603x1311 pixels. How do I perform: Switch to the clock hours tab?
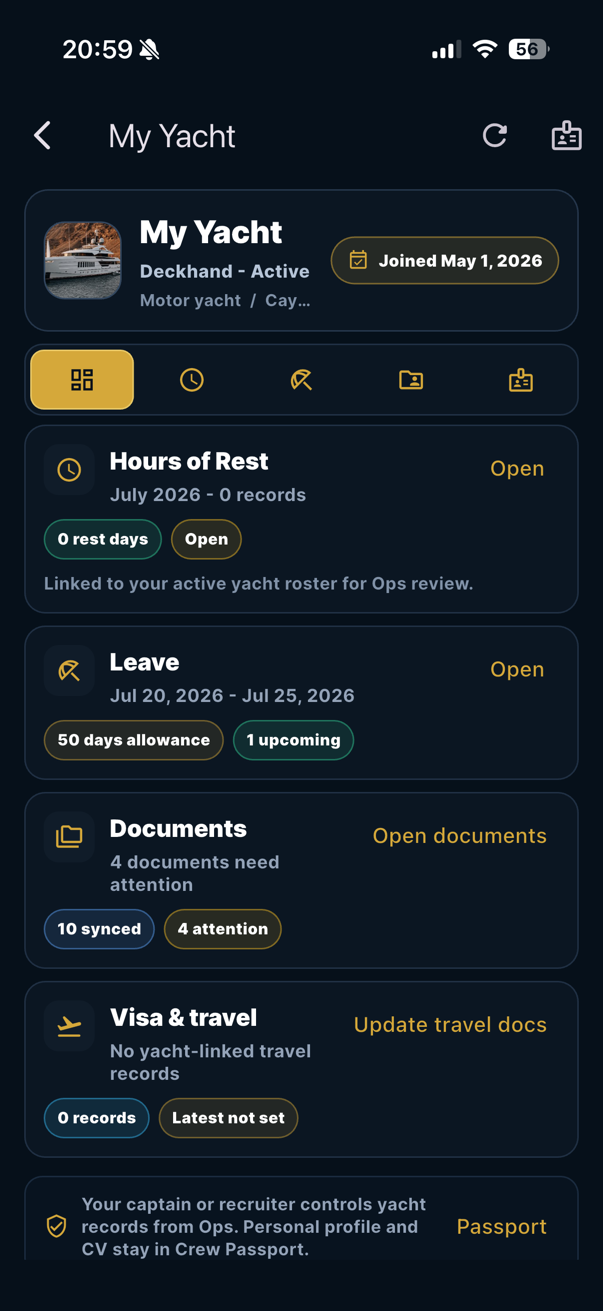pos(192,380)
